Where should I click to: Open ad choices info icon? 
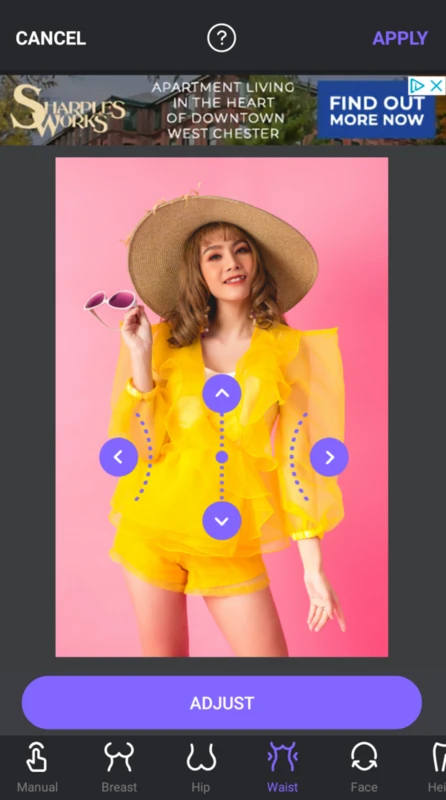(x=417, y=86)
